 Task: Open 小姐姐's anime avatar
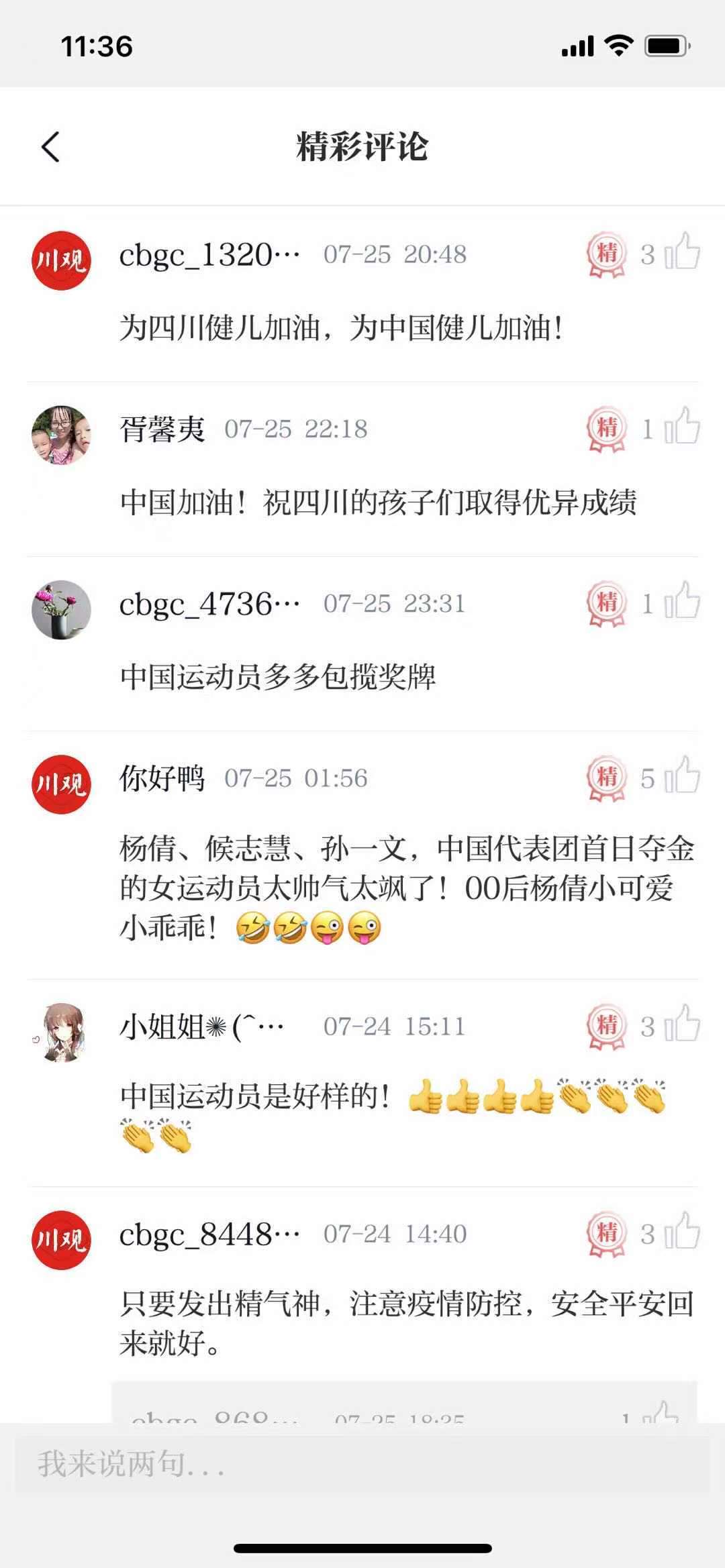(x=61, y=1033)
